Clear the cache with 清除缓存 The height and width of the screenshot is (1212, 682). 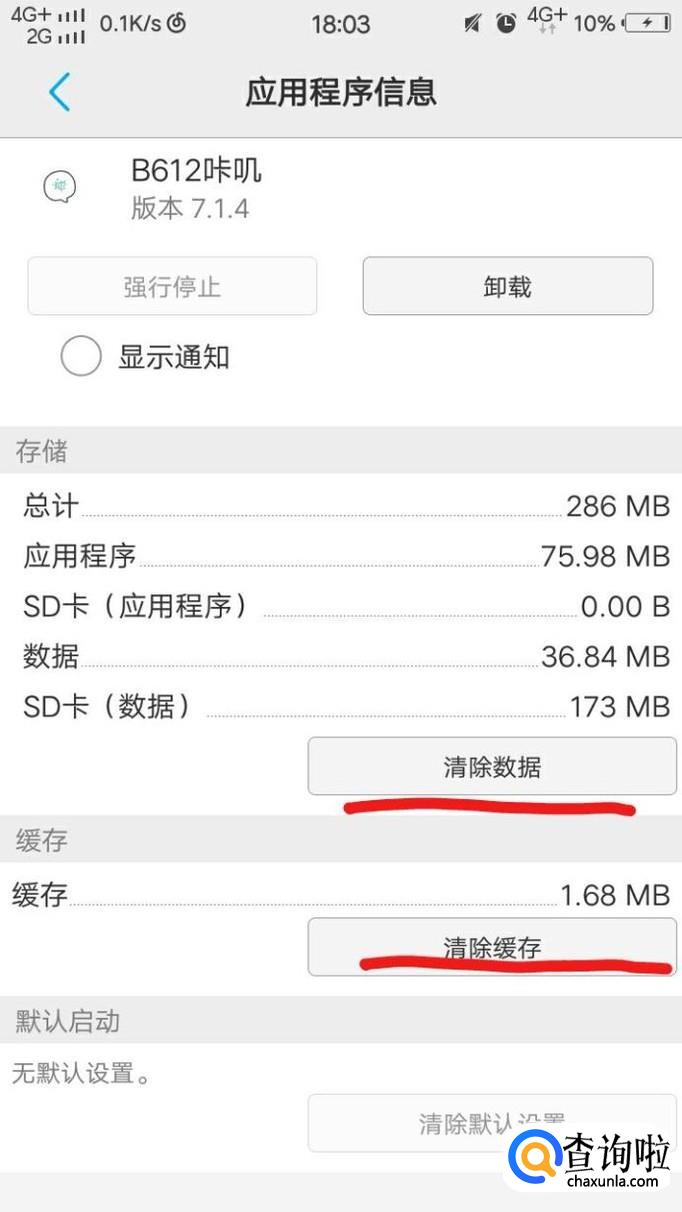[491, 946]
